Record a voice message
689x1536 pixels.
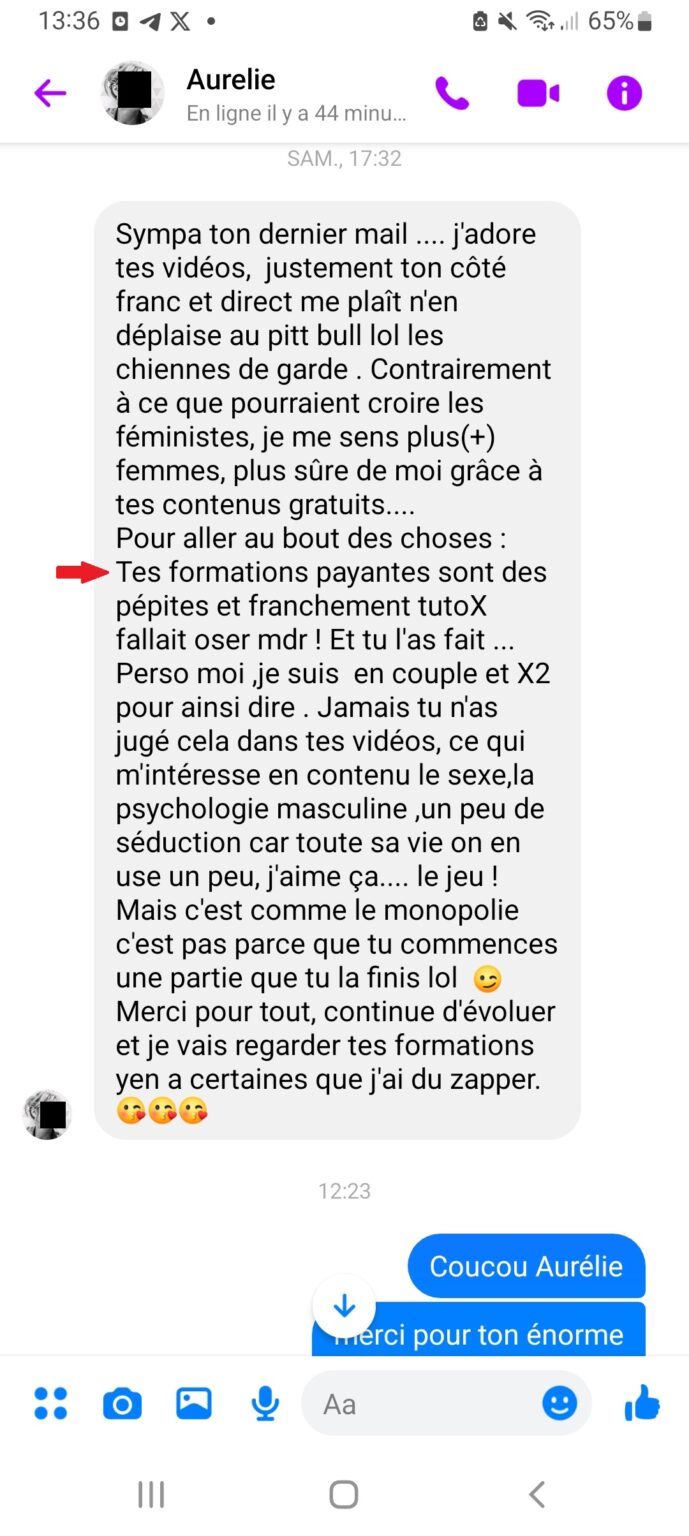pyautogui.click(x=265, y=1404)
